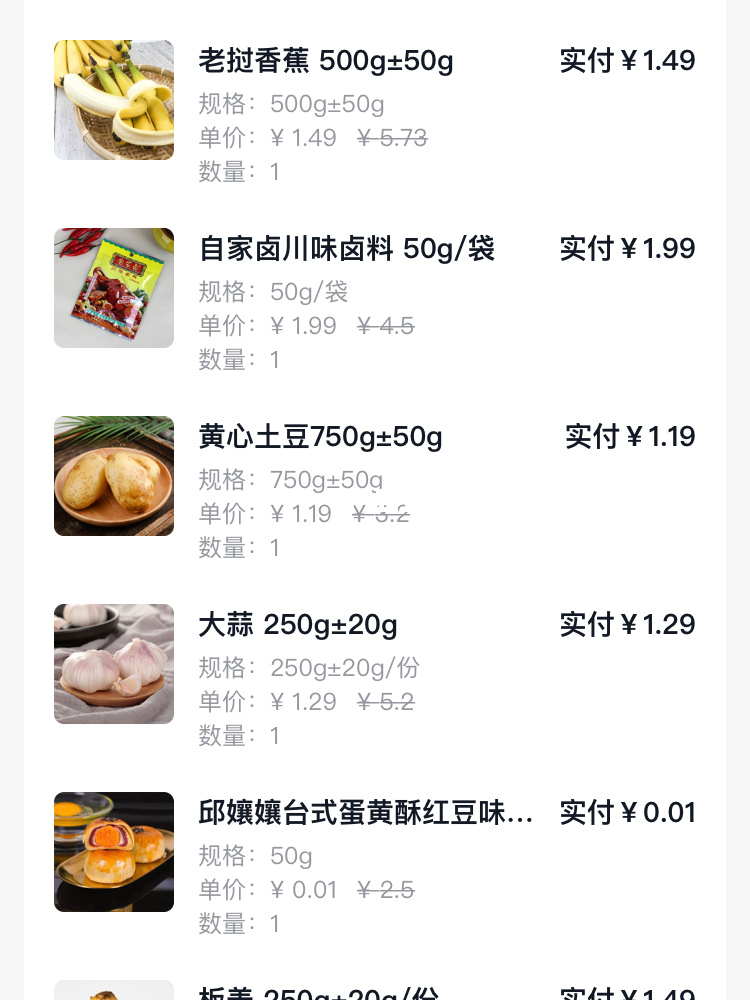The image size is (750, 1000).
Task: Click the 实付 ¥0.01 pastry price
Action: (x=628, y=813)
